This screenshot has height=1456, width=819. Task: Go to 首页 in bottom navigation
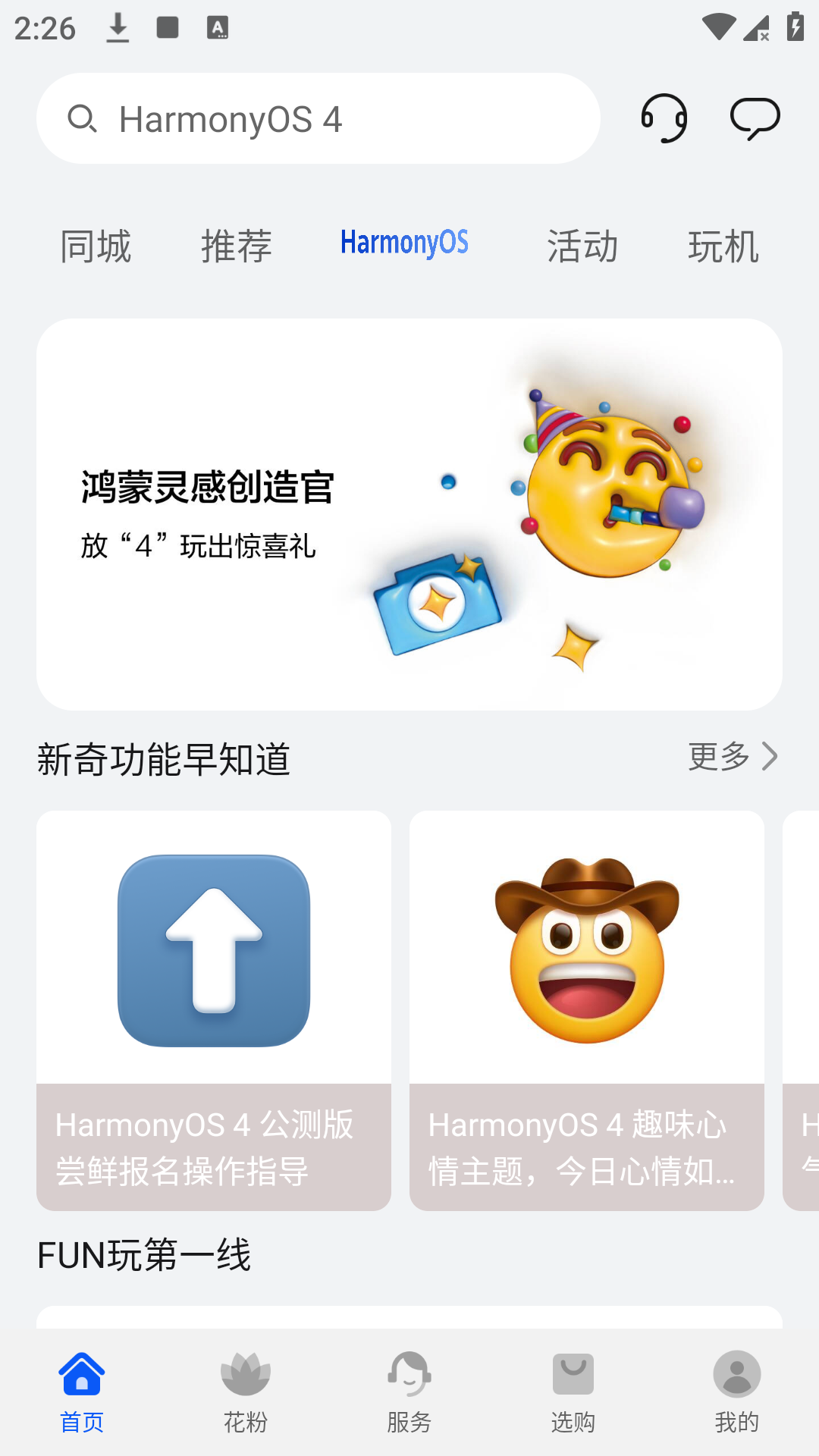click(x=82, y=1392)
